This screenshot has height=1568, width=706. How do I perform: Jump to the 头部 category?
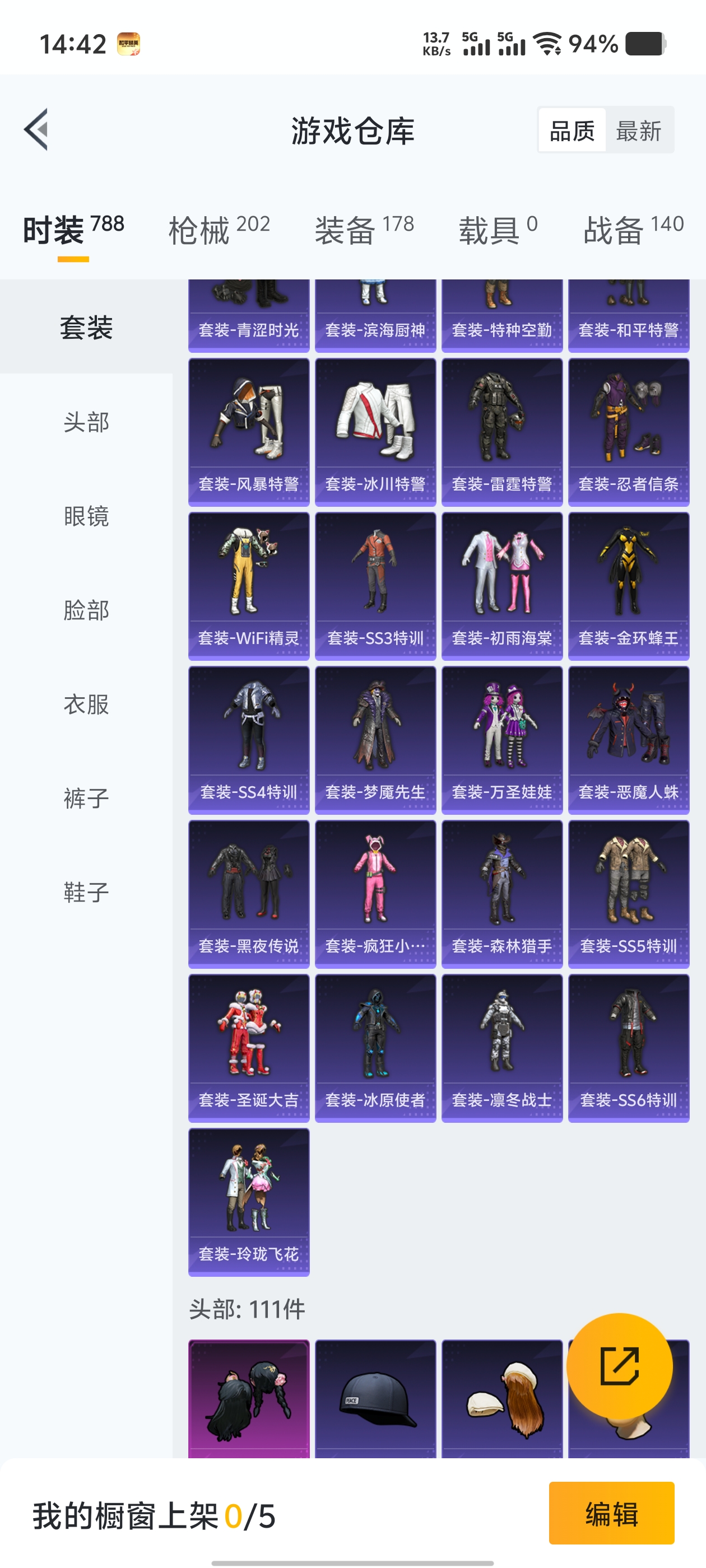click(86, 422)
